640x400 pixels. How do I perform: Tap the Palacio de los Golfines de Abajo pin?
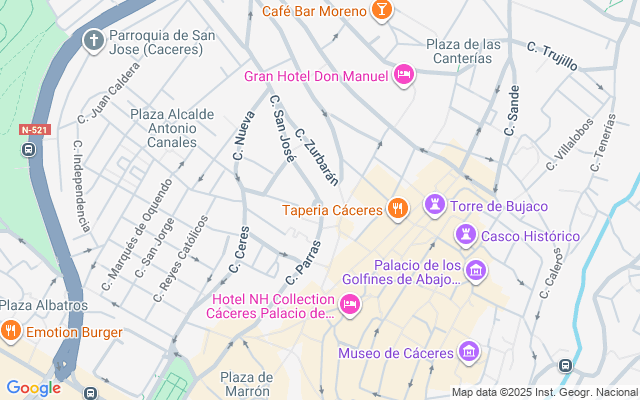[x=476, y=271]
